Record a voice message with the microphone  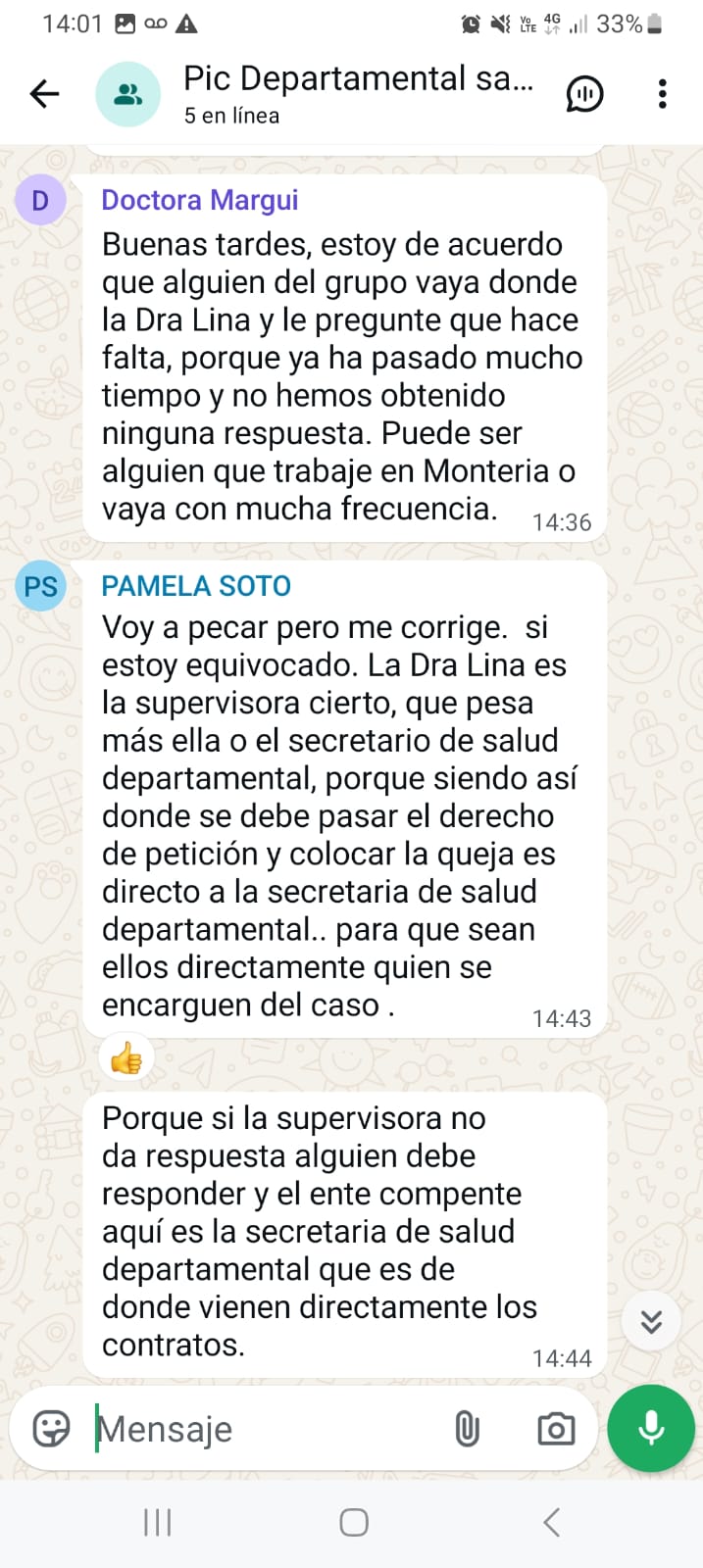(651, 1428)
